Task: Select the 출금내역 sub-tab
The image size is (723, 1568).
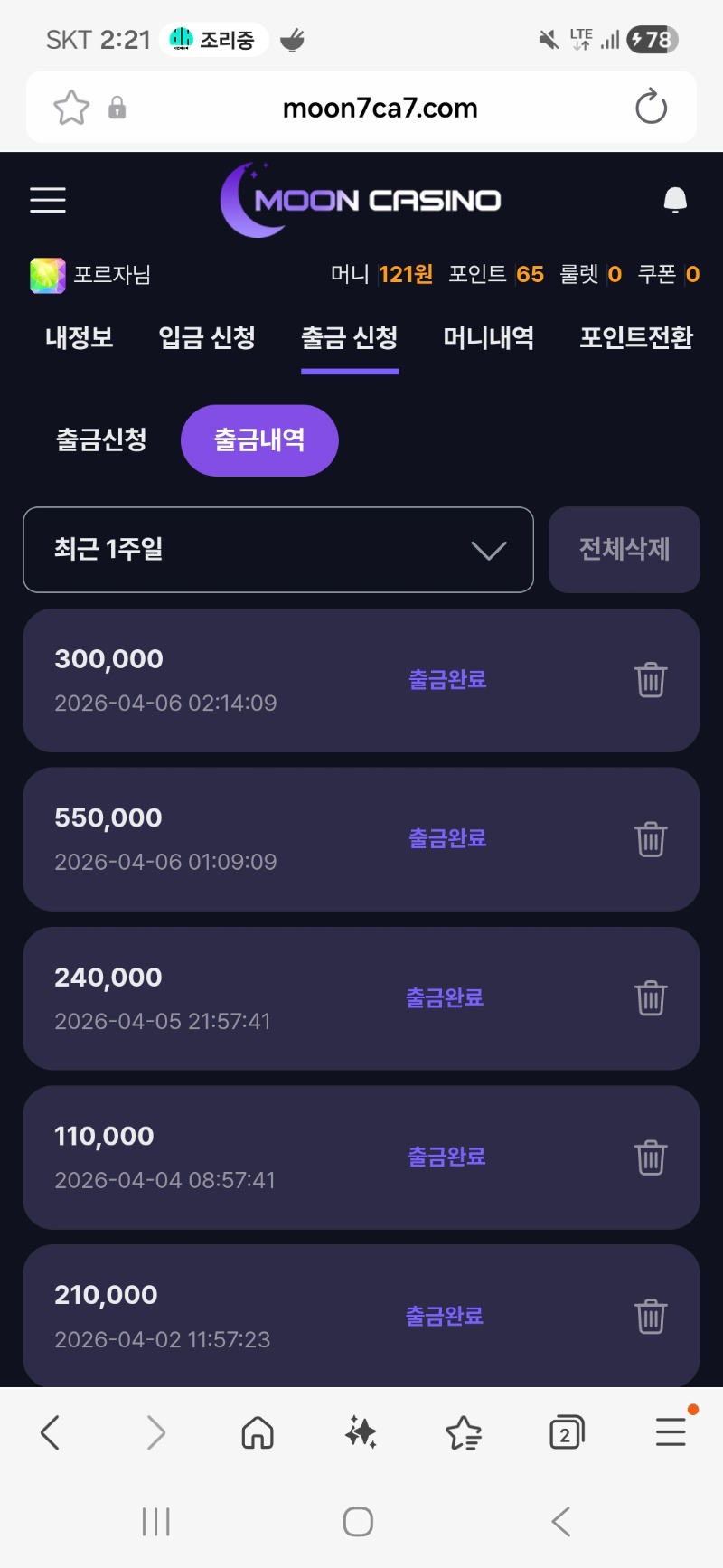Action: 259,440
